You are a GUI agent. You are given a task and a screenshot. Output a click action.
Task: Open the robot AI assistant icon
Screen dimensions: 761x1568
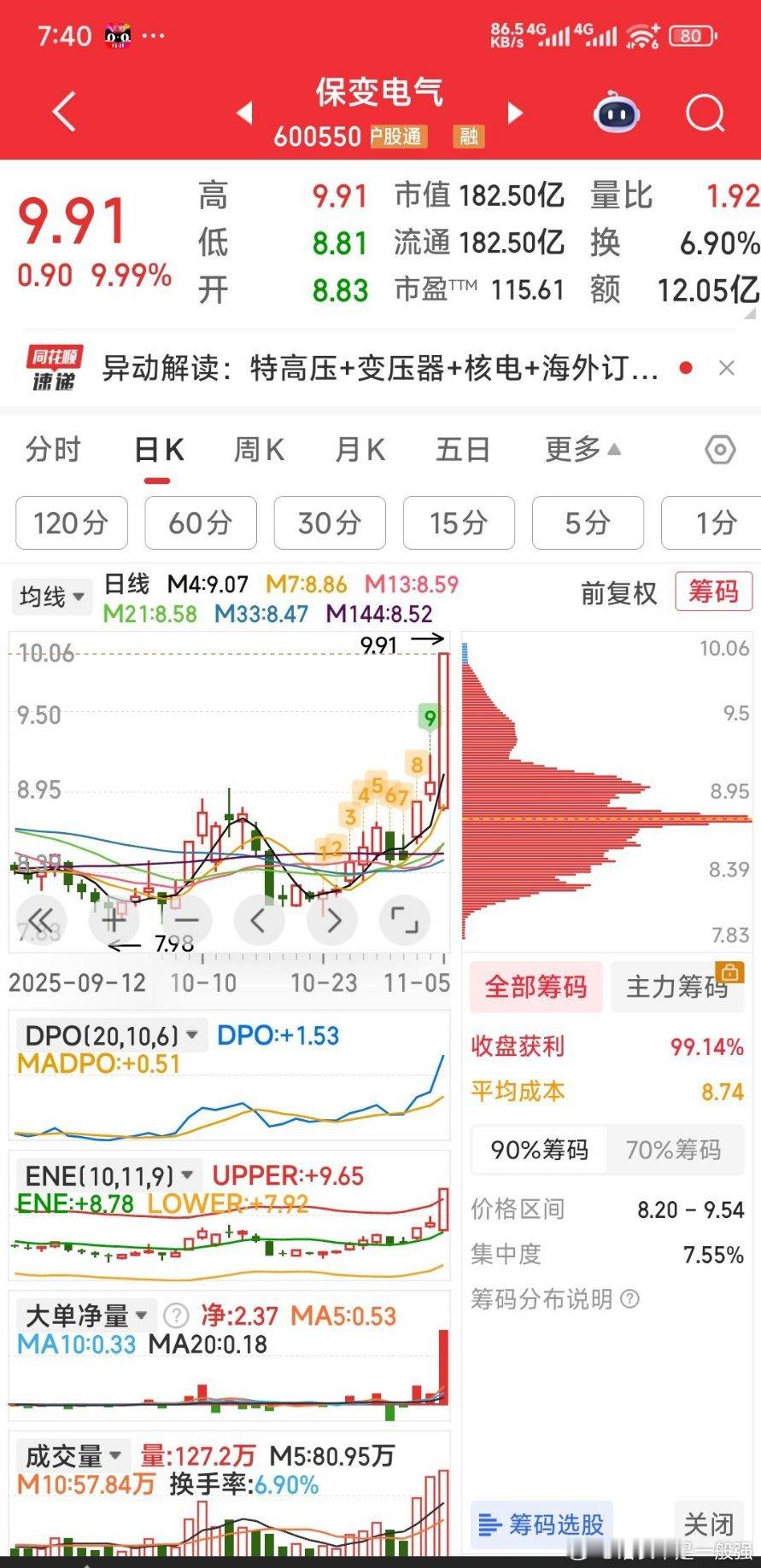click(617, 113)
